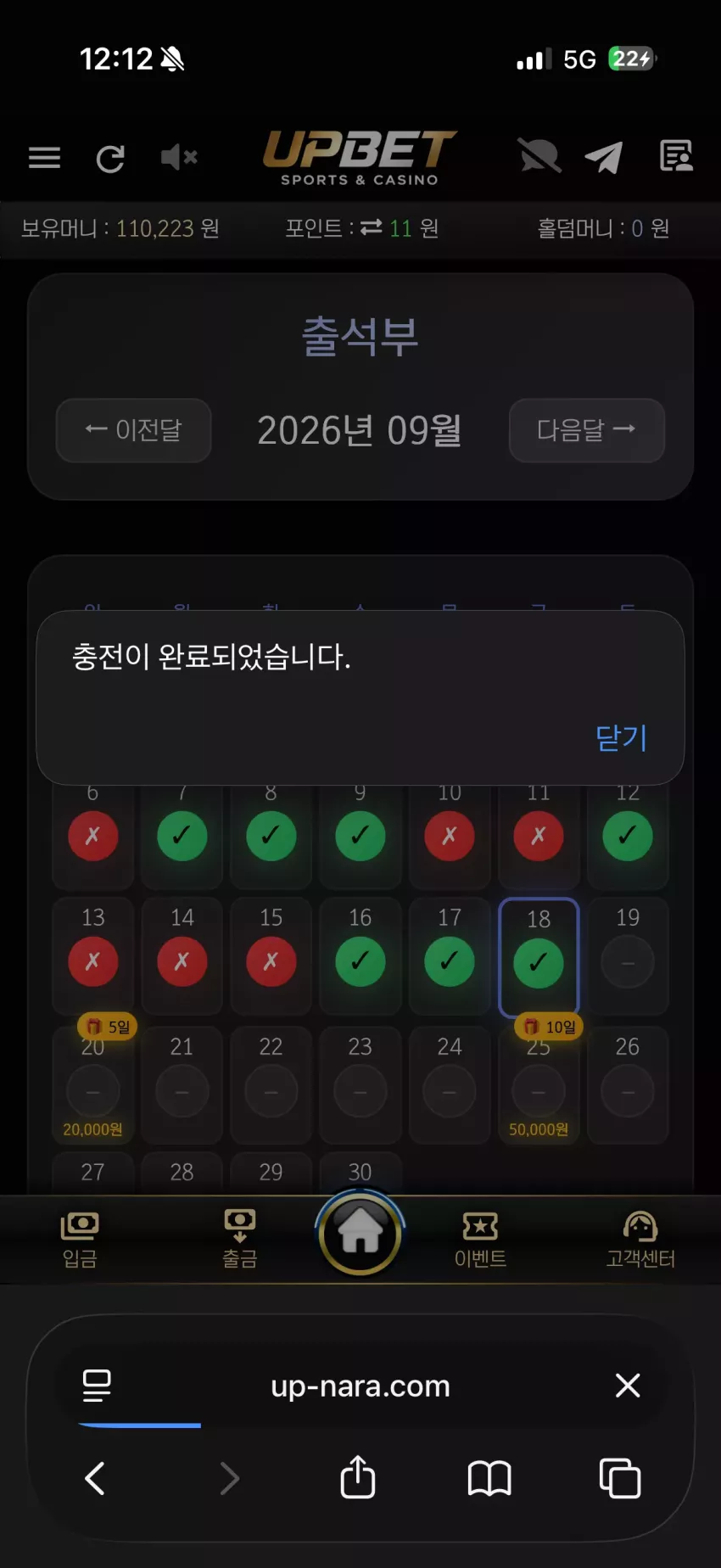Screen dimensions: 721x1568
Task: Tap the up-nara.com address bar
Action: (x=360, y=1386)
